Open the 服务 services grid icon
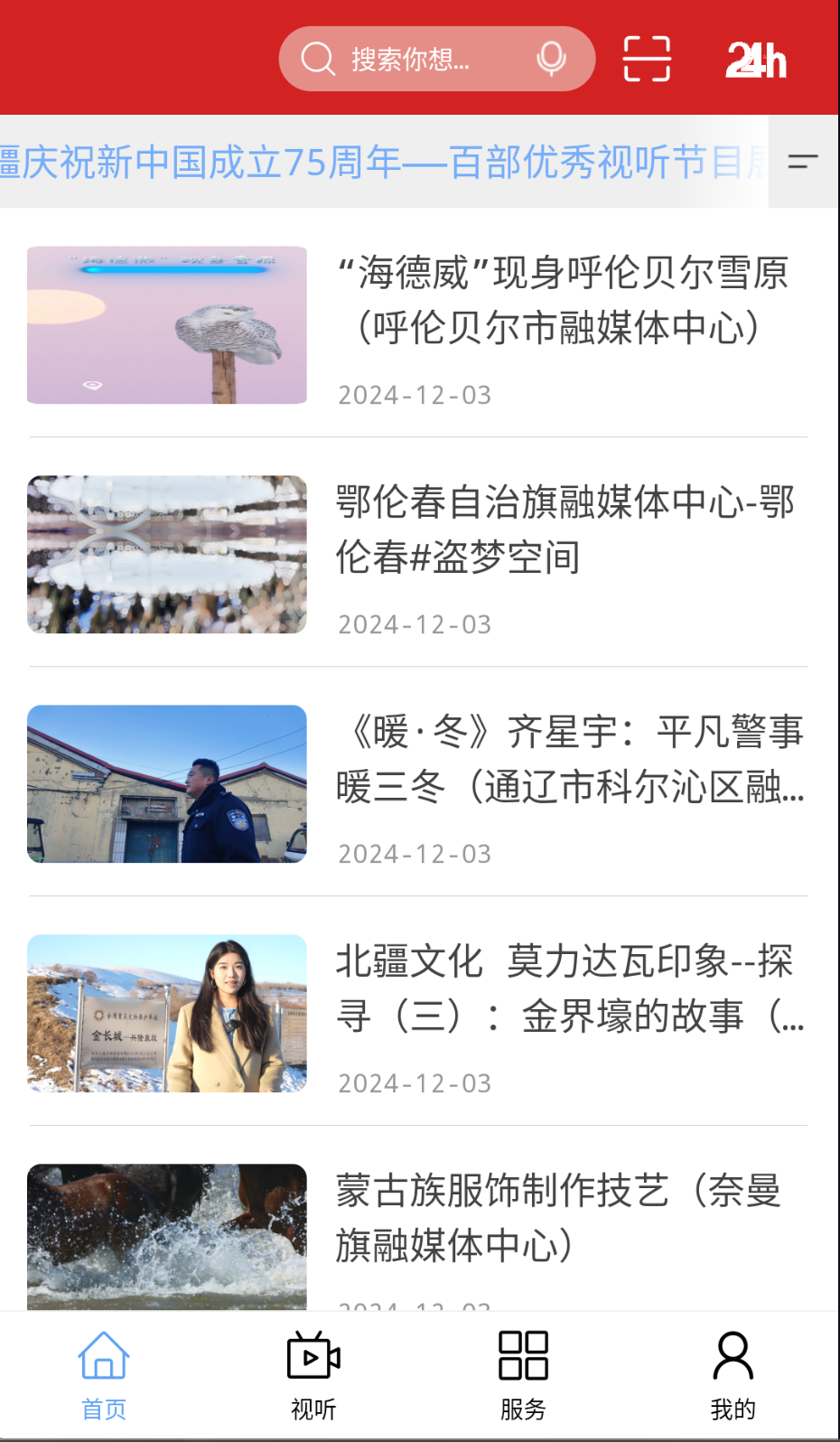 (x=524, y=1355)
